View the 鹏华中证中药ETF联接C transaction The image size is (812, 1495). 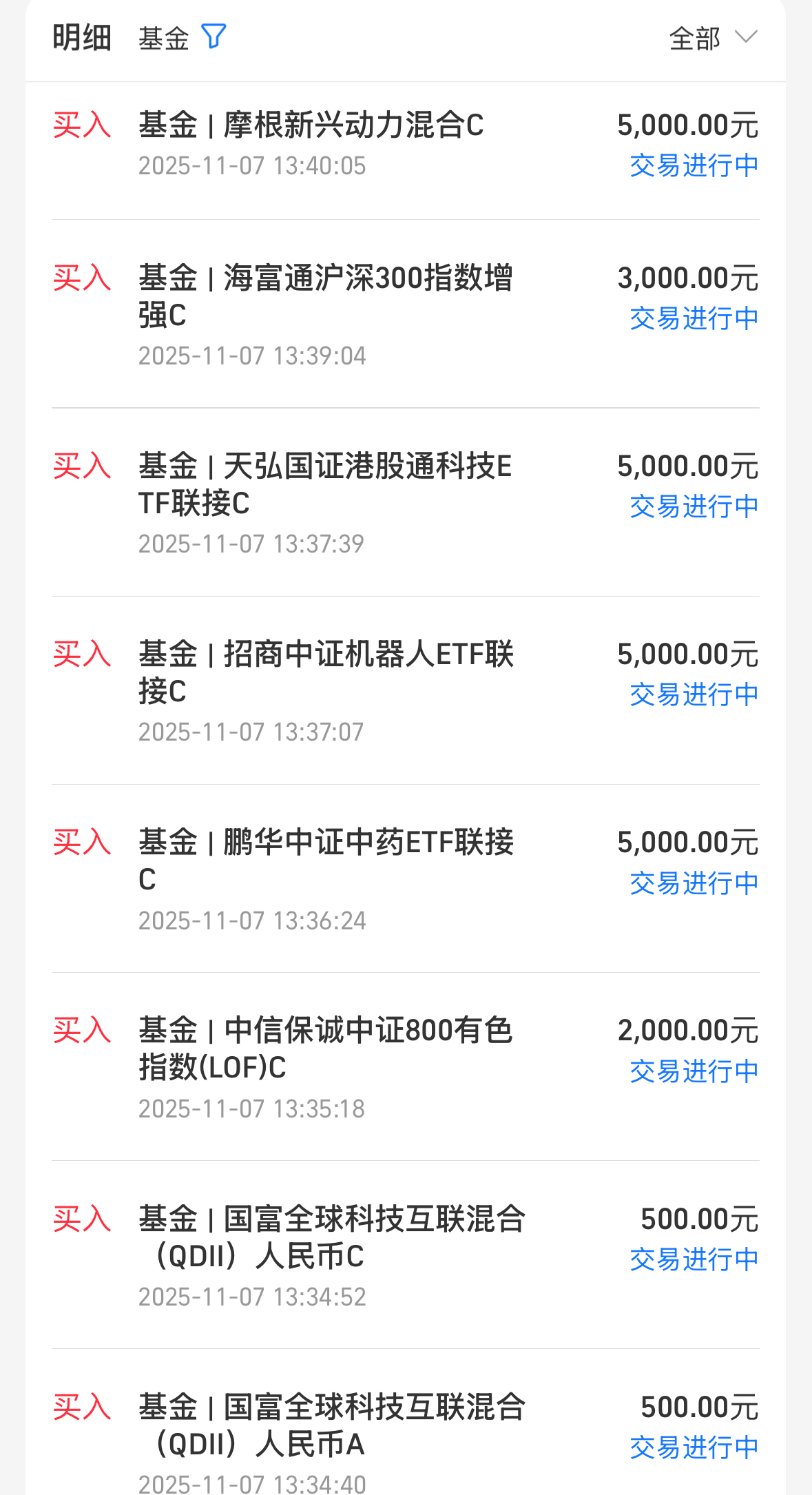[406, 878]
